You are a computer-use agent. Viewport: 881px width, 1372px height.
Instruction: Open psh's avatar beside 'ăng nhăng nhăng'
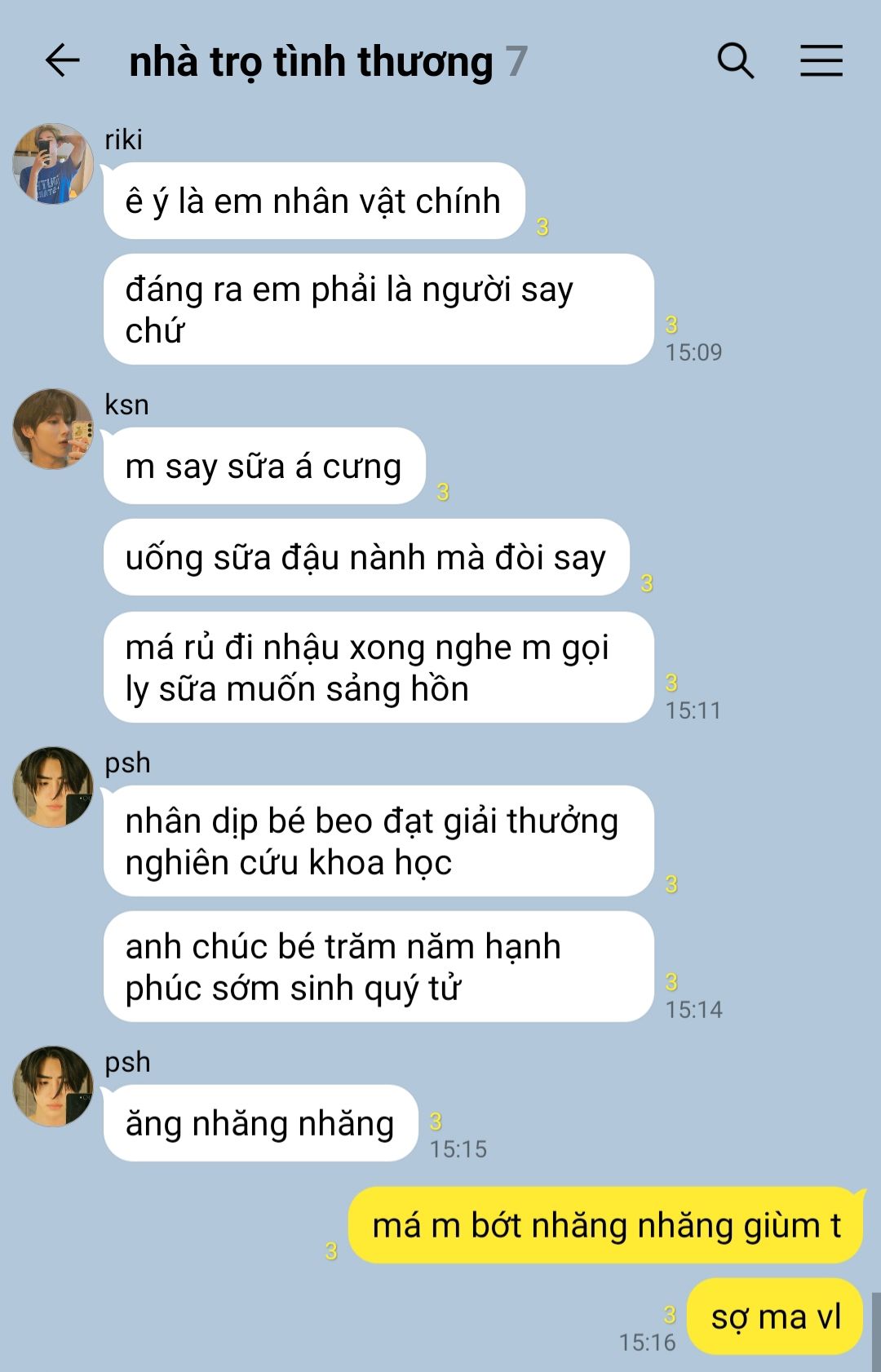pyautogui.click(x=53, y=1087)
